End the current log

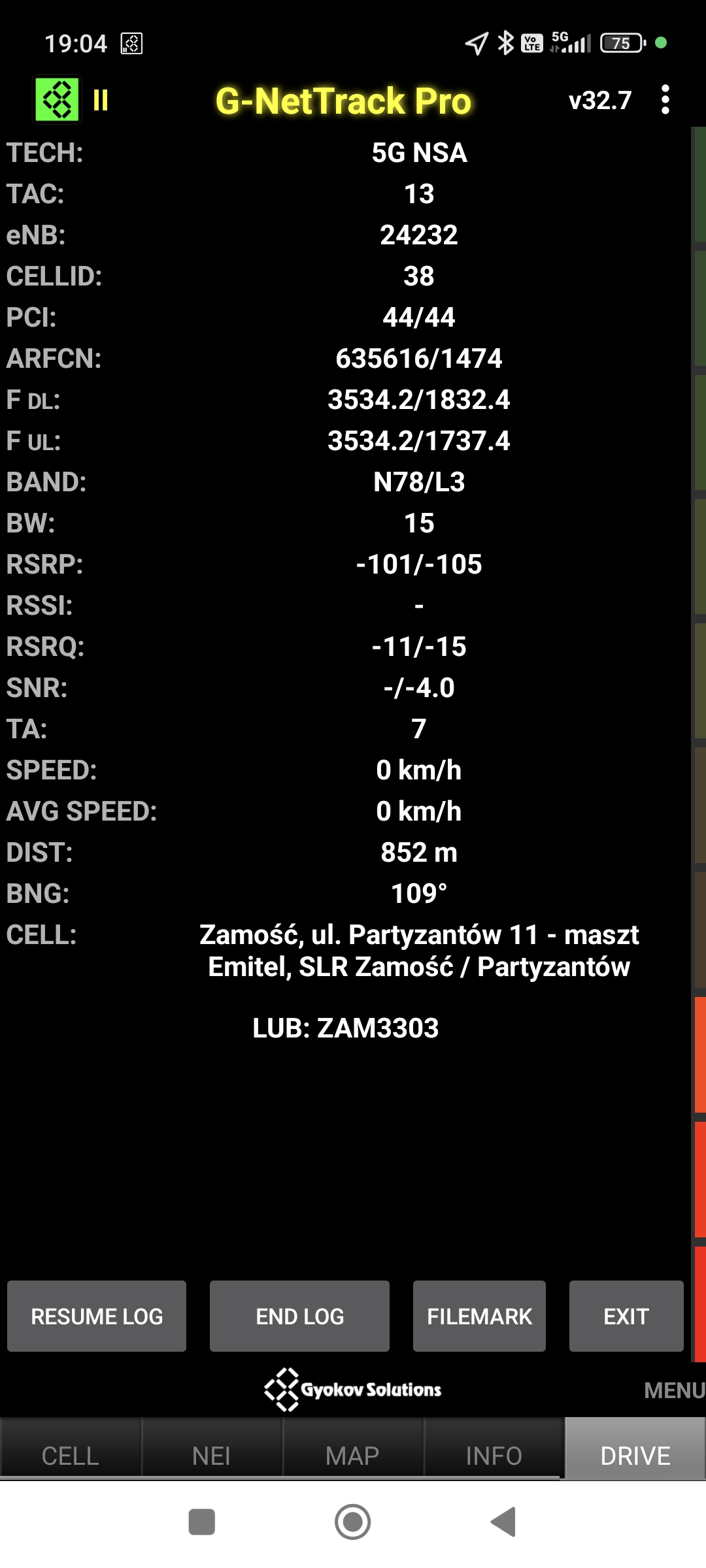pos(299,1316)
